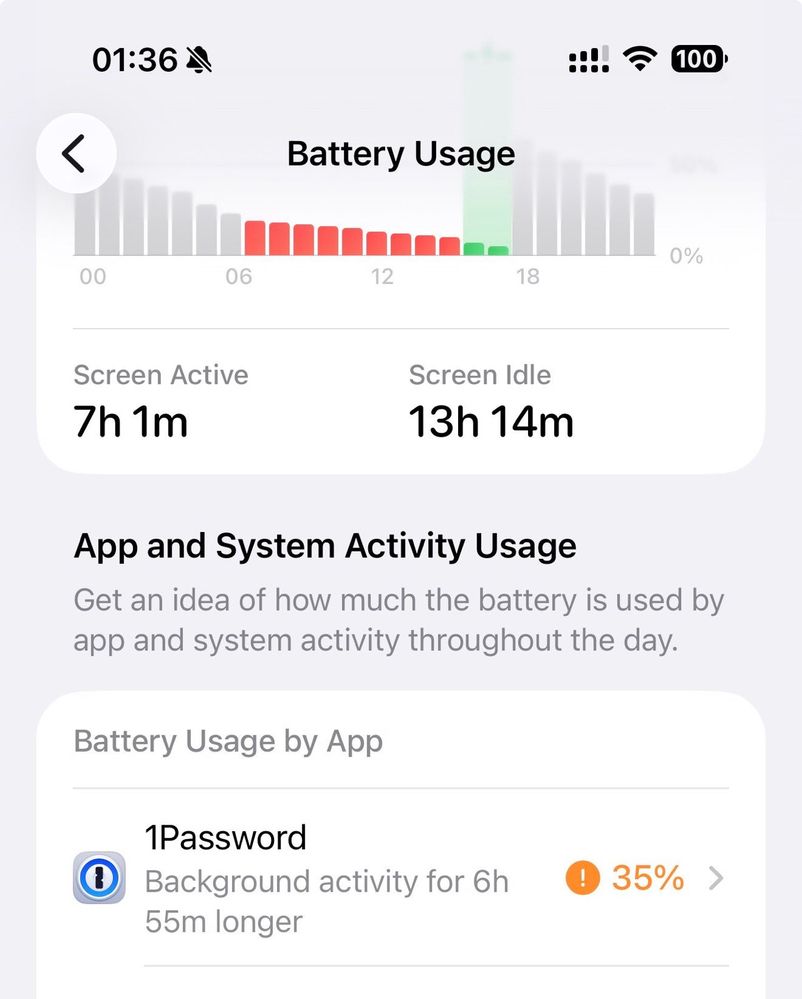Open 1Password battery usage details
The image size is (802, 999).
point(400,879)
